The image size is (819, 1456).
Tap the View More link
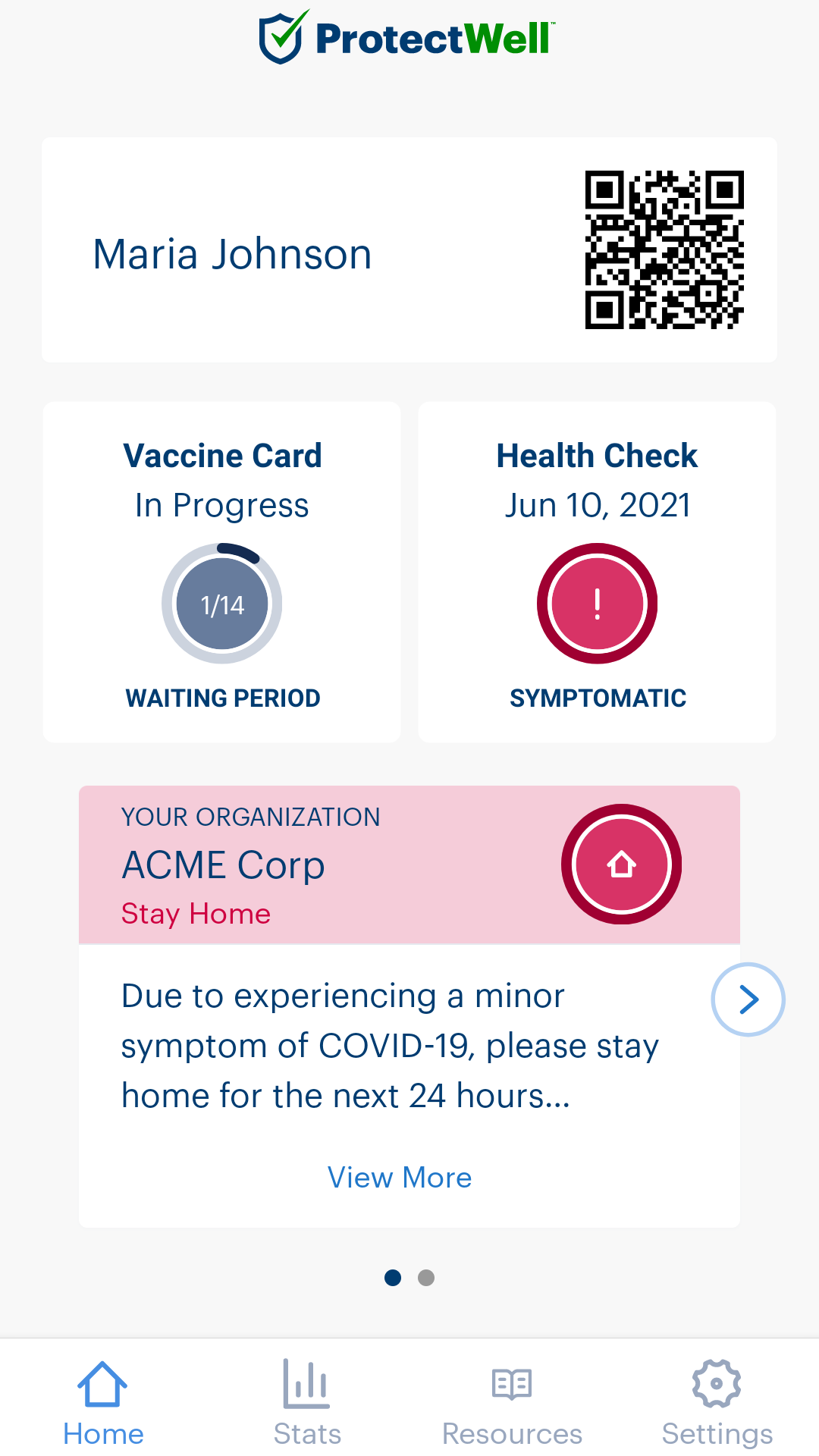point(400,1178)
